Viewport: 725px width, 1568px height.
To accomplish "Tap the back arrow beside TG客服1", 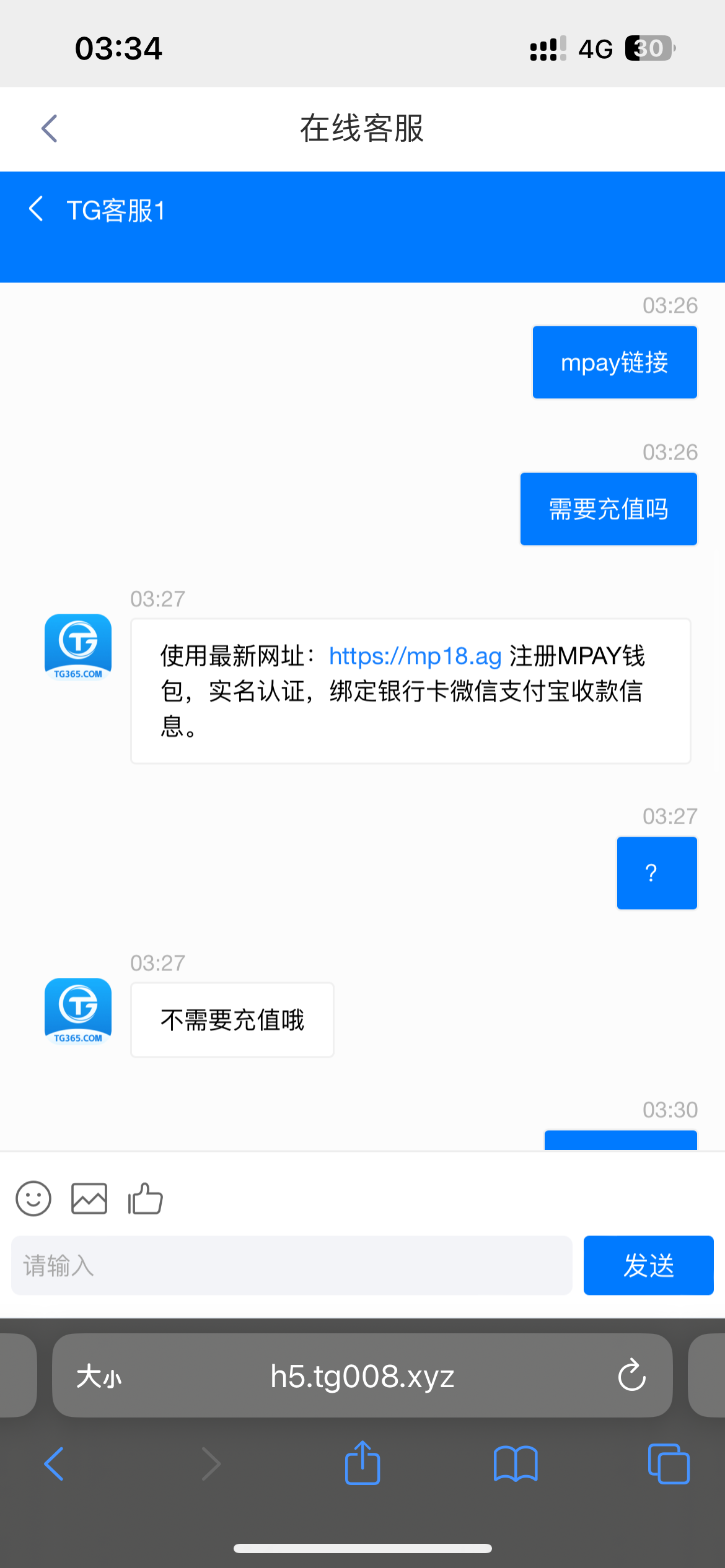I will pos(36,209).
